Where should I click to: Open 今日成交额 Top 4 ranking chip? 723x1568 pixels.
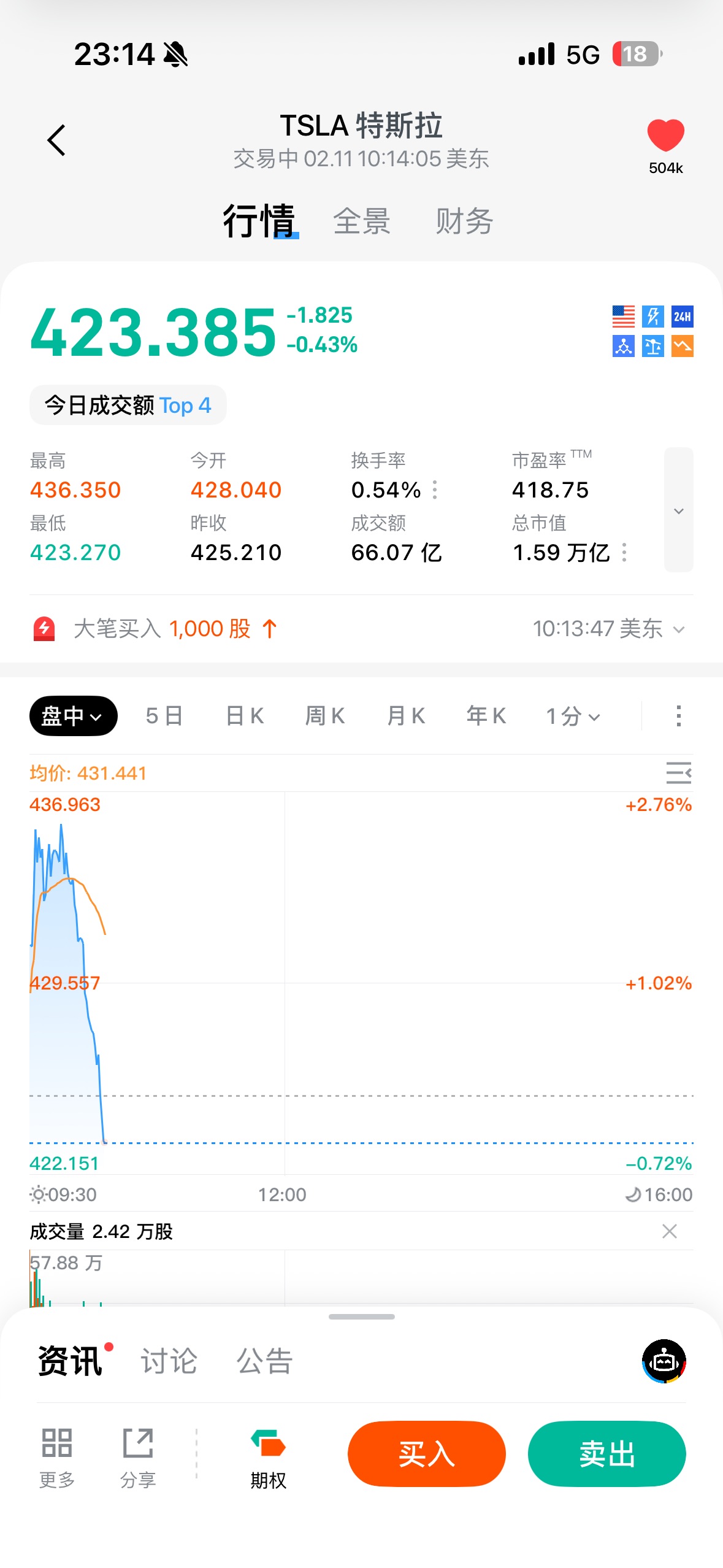click(128, 405)
